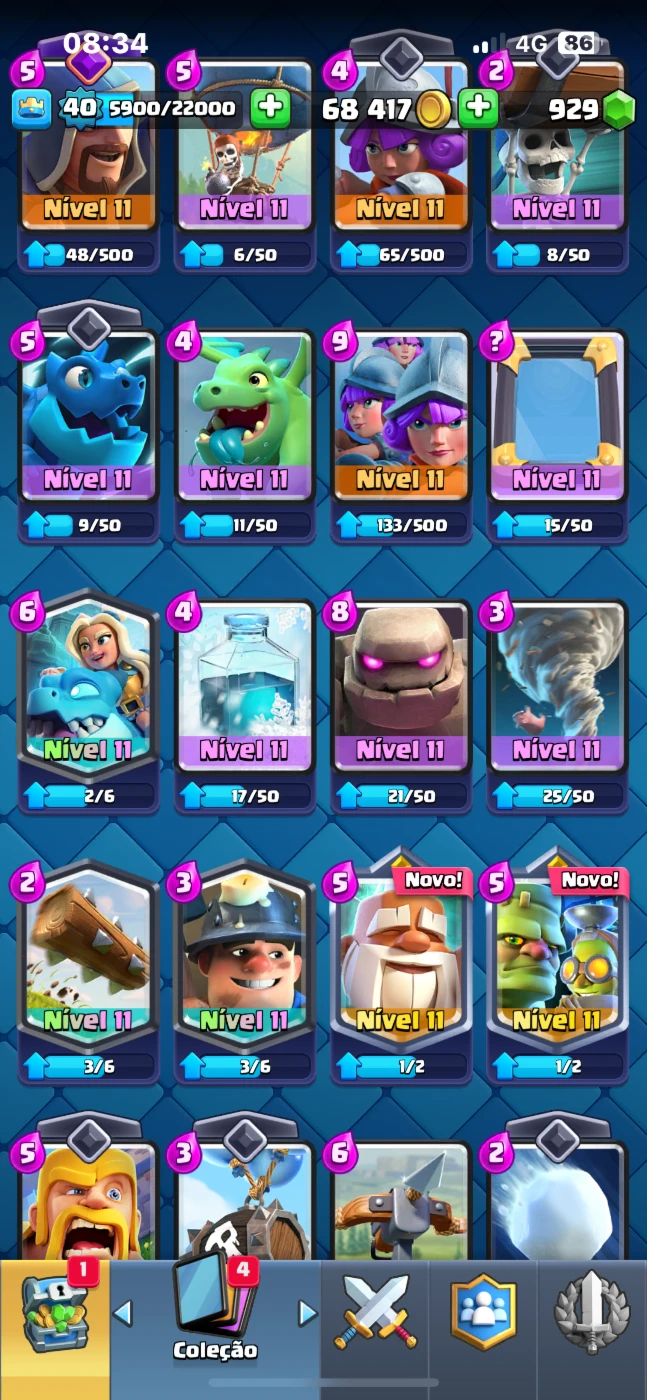Add experience with the green plus button
The height and width of the screenshot is (1400, 647).
point(270,108)
